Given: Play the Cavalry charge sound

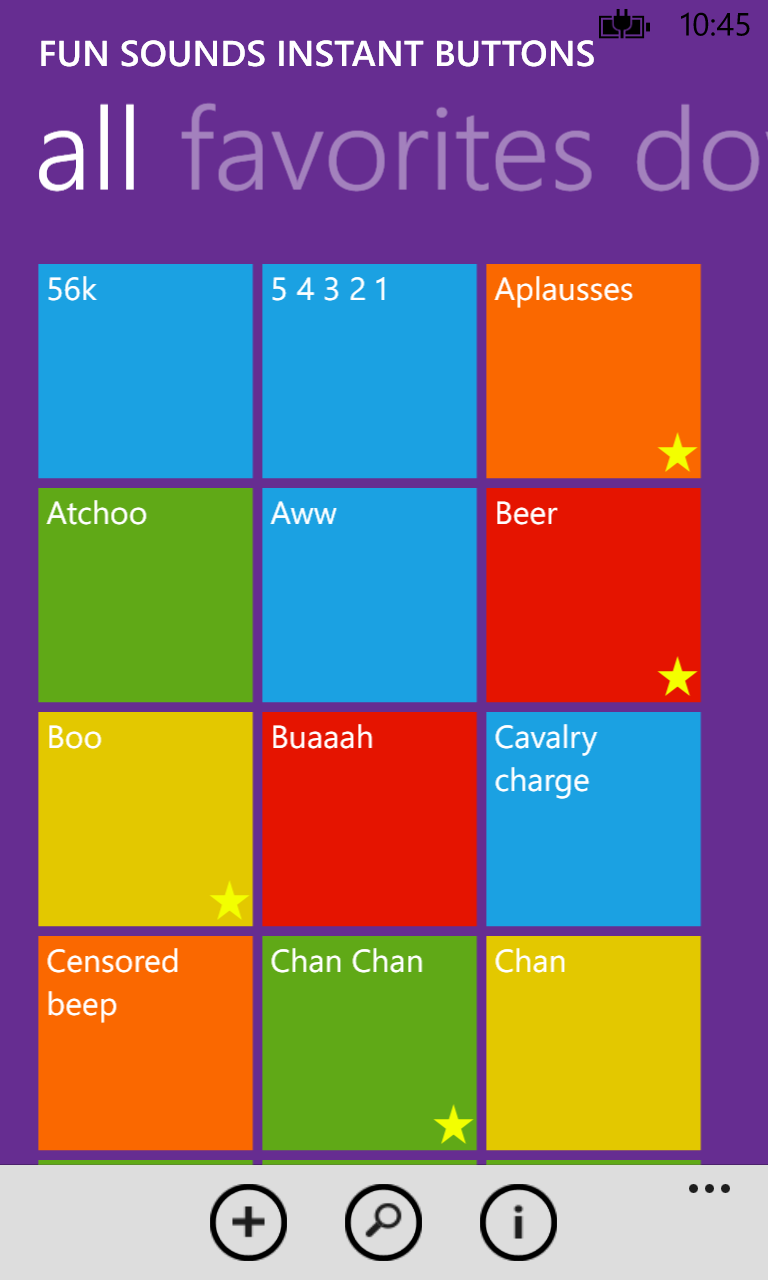Looking at the screenshot, I should [593, 819].
